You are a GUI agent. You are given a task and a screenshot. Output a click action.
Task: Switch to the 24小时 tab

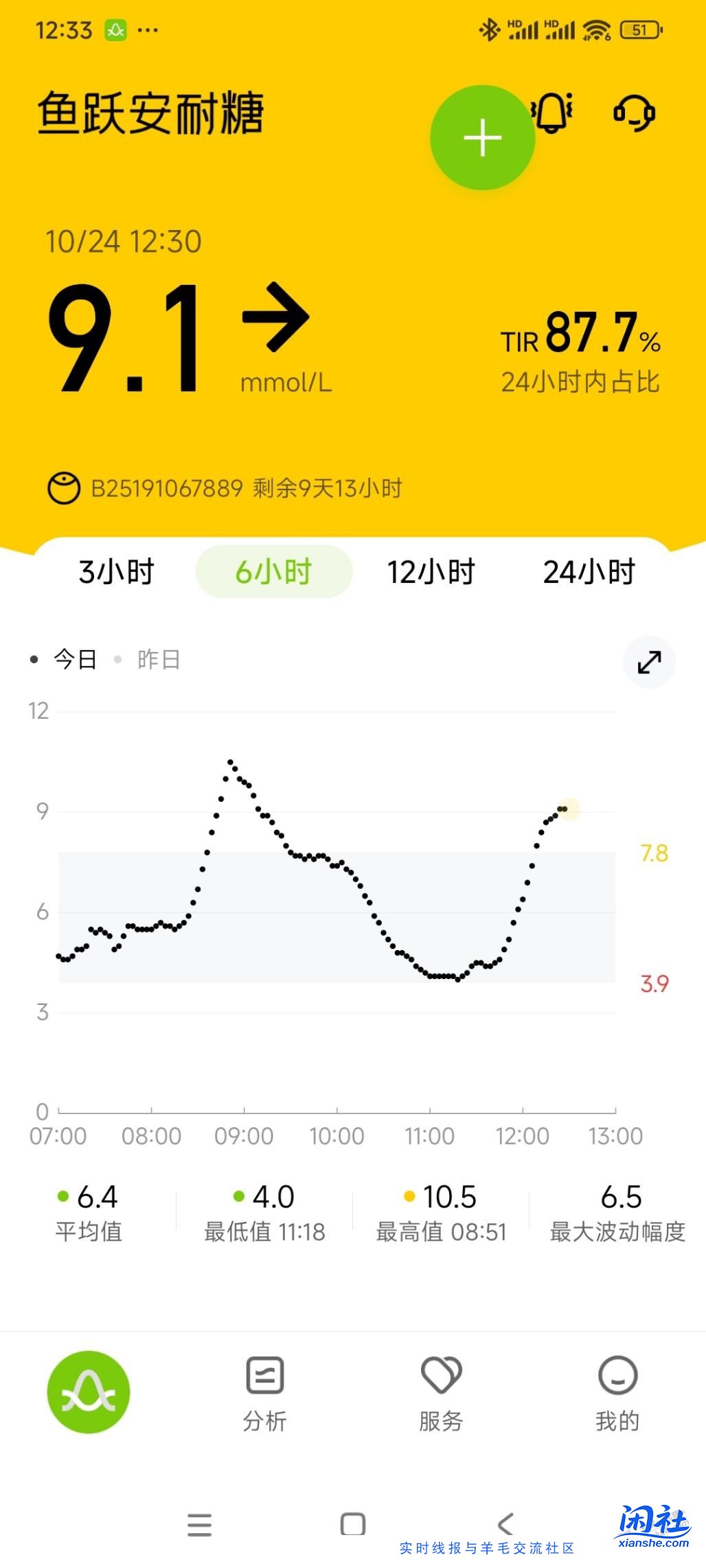click(587, 570)
